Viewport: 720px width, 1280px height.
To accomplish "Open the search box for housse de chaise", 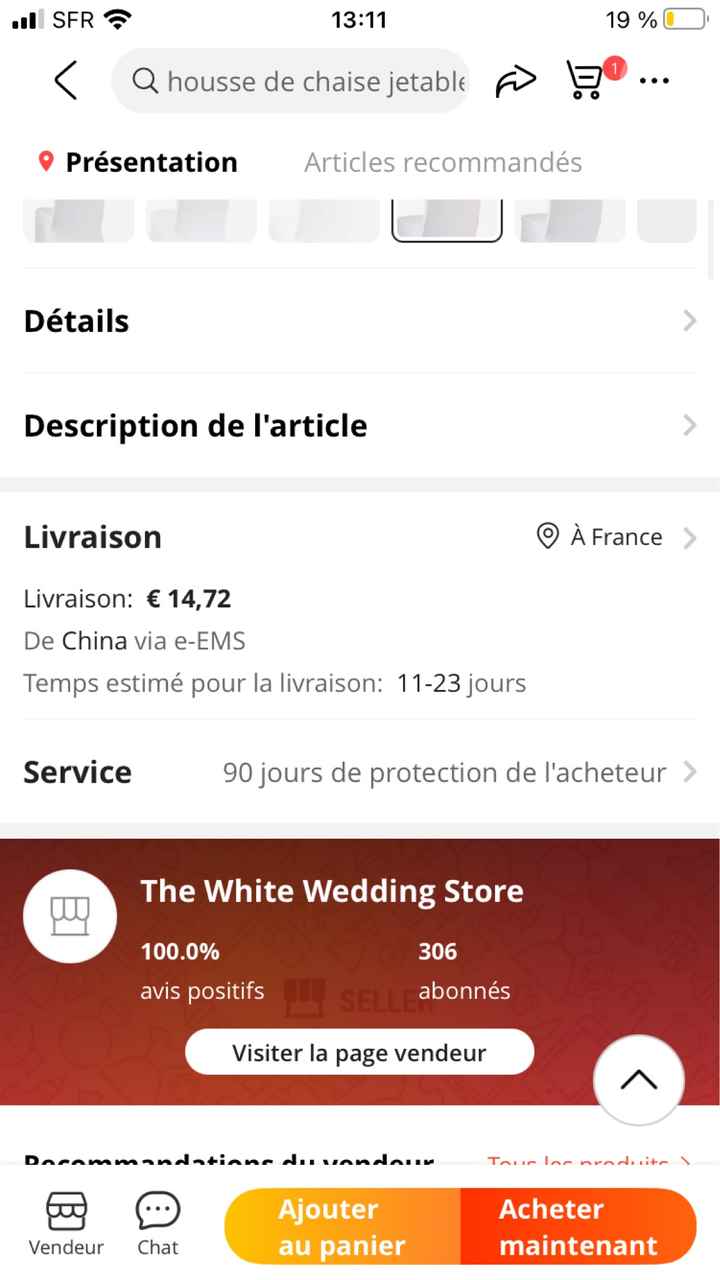I will pos(300,81).
